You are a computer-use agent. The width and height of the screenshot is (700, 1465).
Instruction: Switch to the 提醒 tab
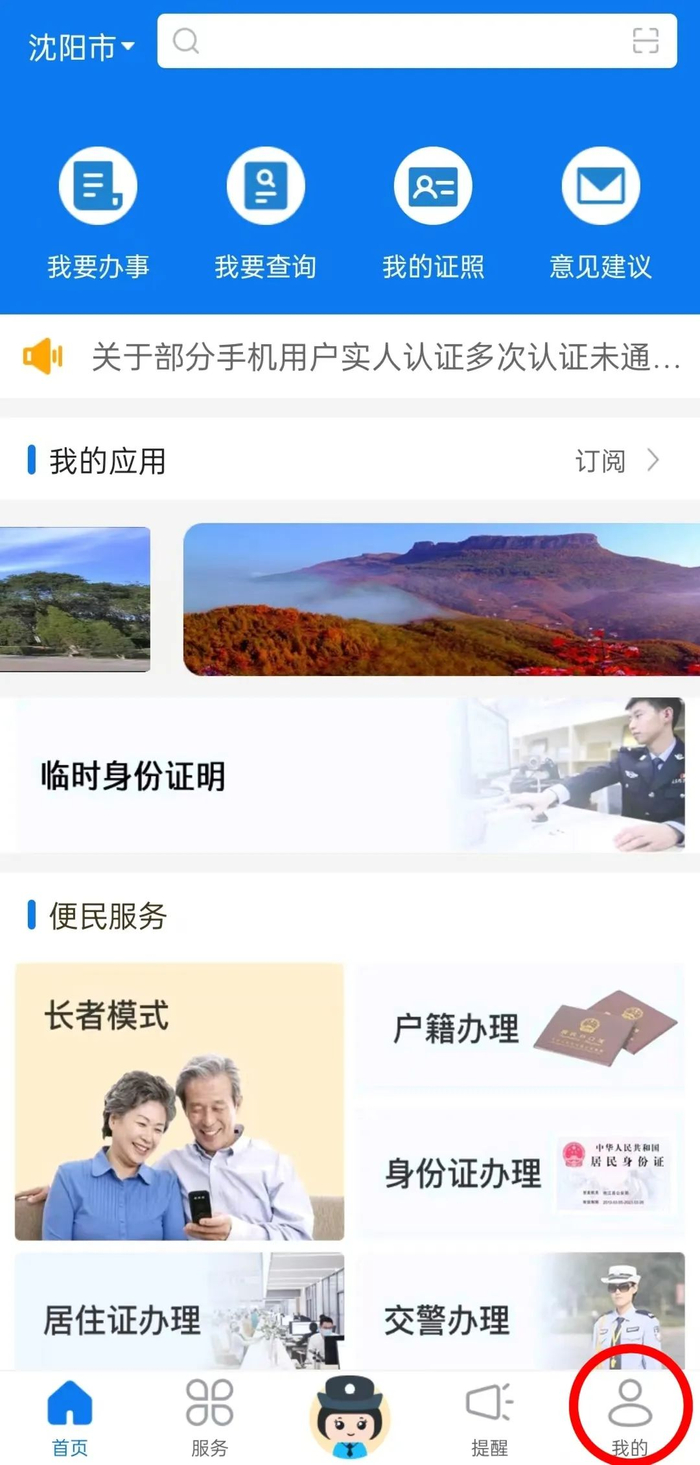490,1418
